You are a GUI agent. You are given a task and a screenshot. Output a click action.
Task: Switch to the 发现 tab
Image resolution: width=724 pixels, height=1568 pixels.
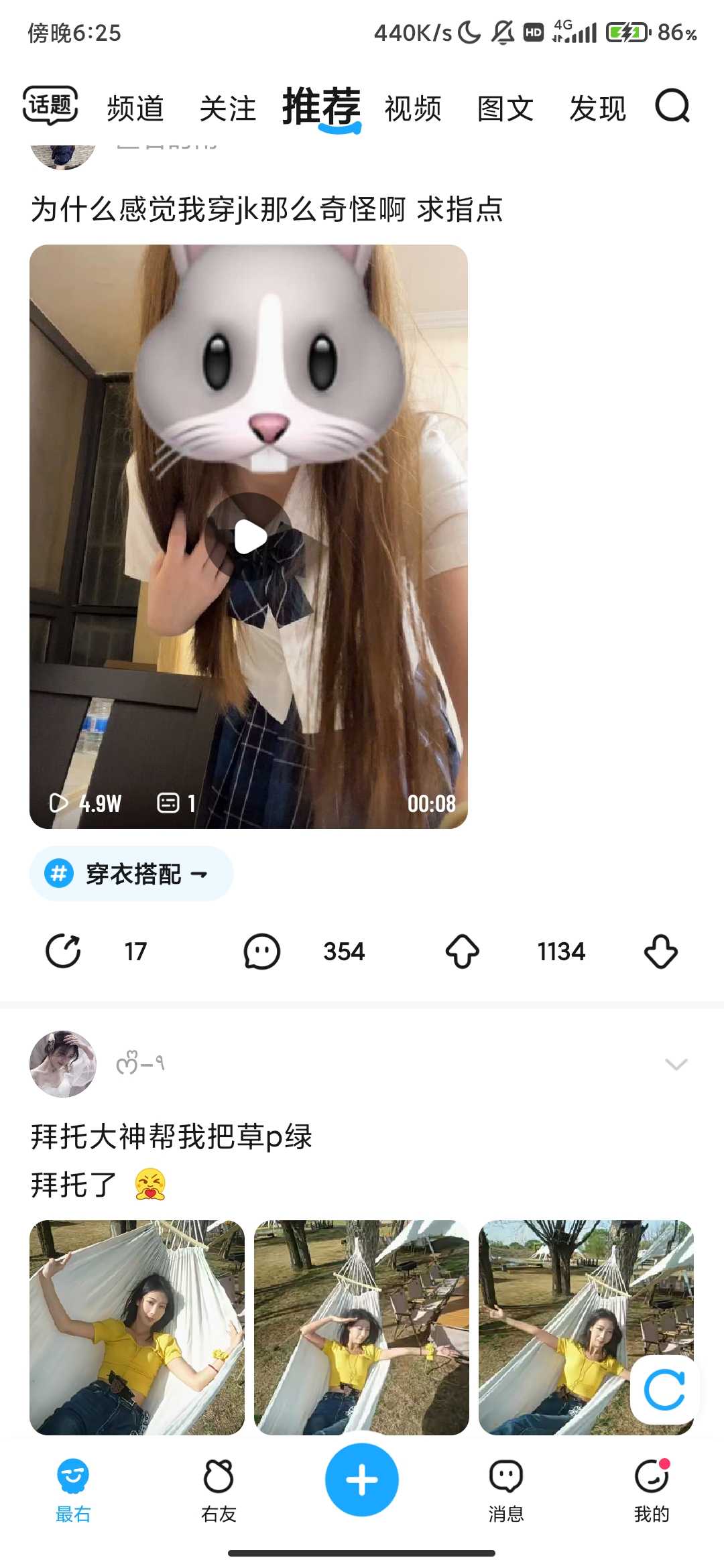pos(597,109)
